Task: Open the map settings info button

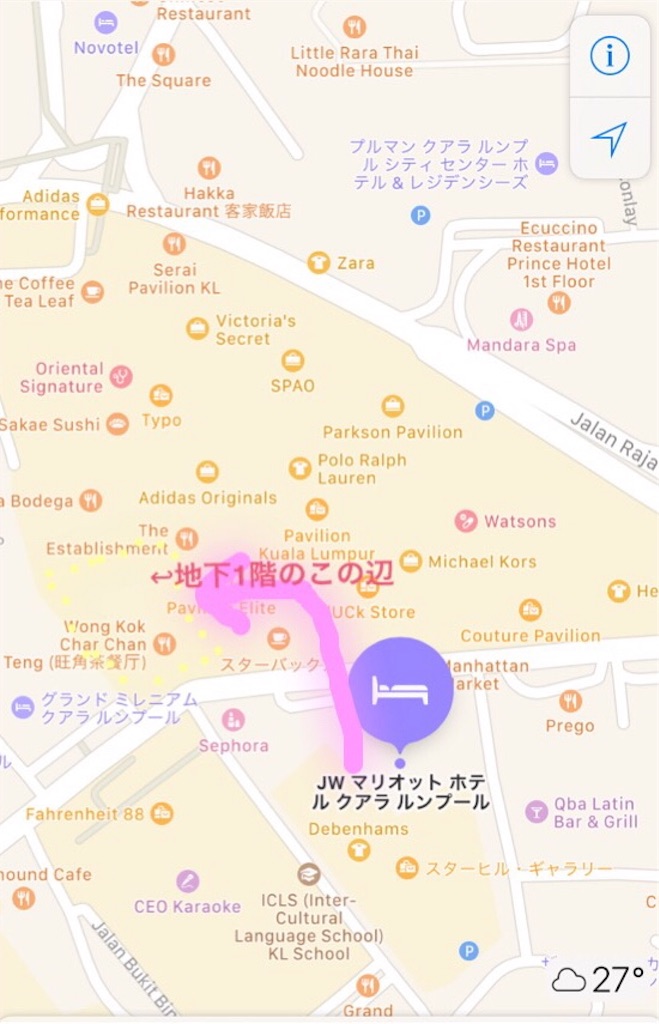Action: pyautogui.click(x=609, y=56)
